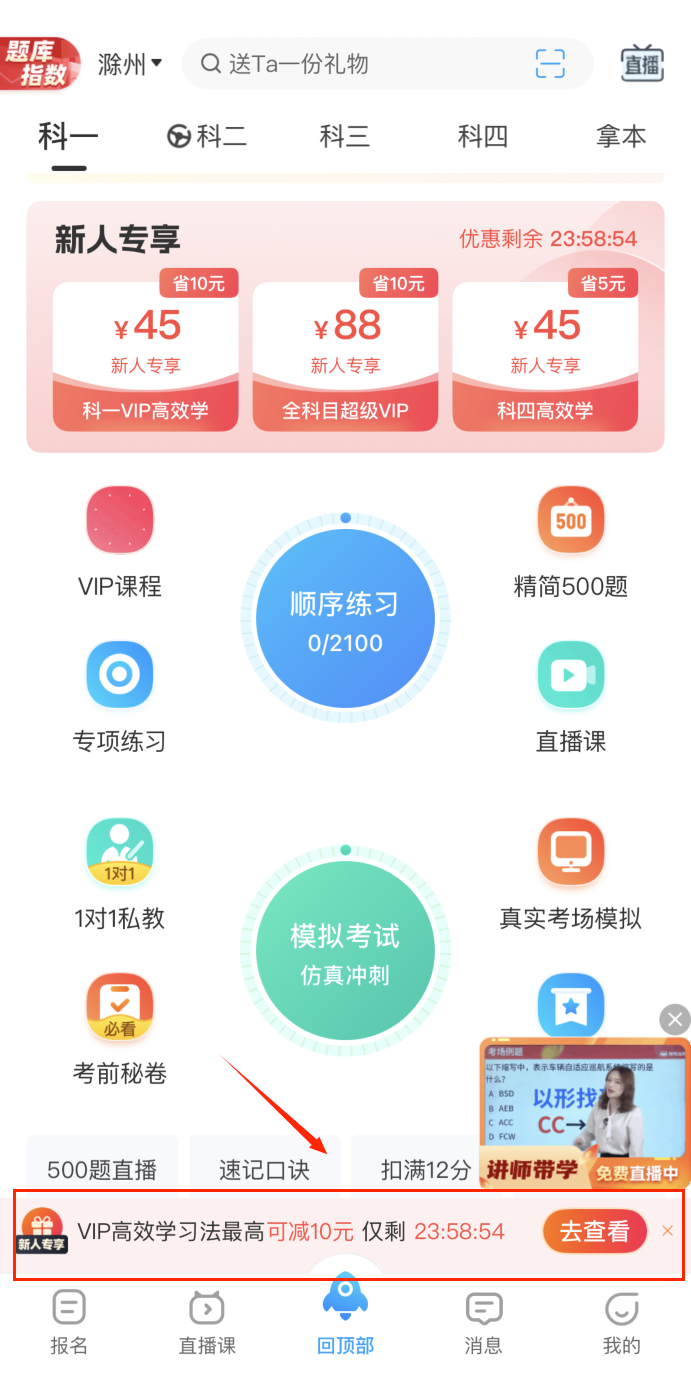Open the 滁州 city dropdown
Screen dimensions: 691x1392
pos(130,65)
